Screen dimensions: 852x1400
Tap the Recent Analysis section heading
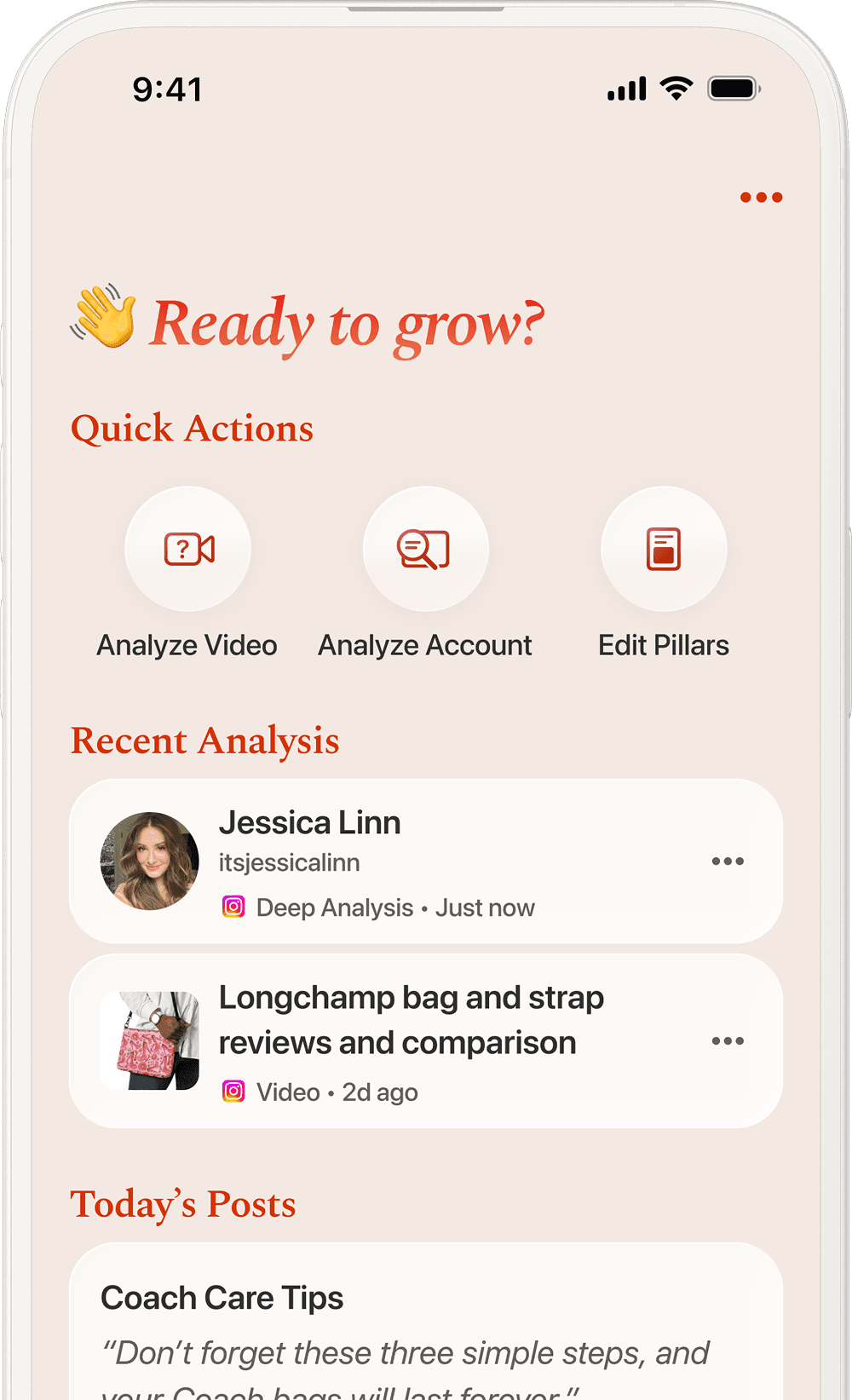pyautogui.click(x=205, y=740)
